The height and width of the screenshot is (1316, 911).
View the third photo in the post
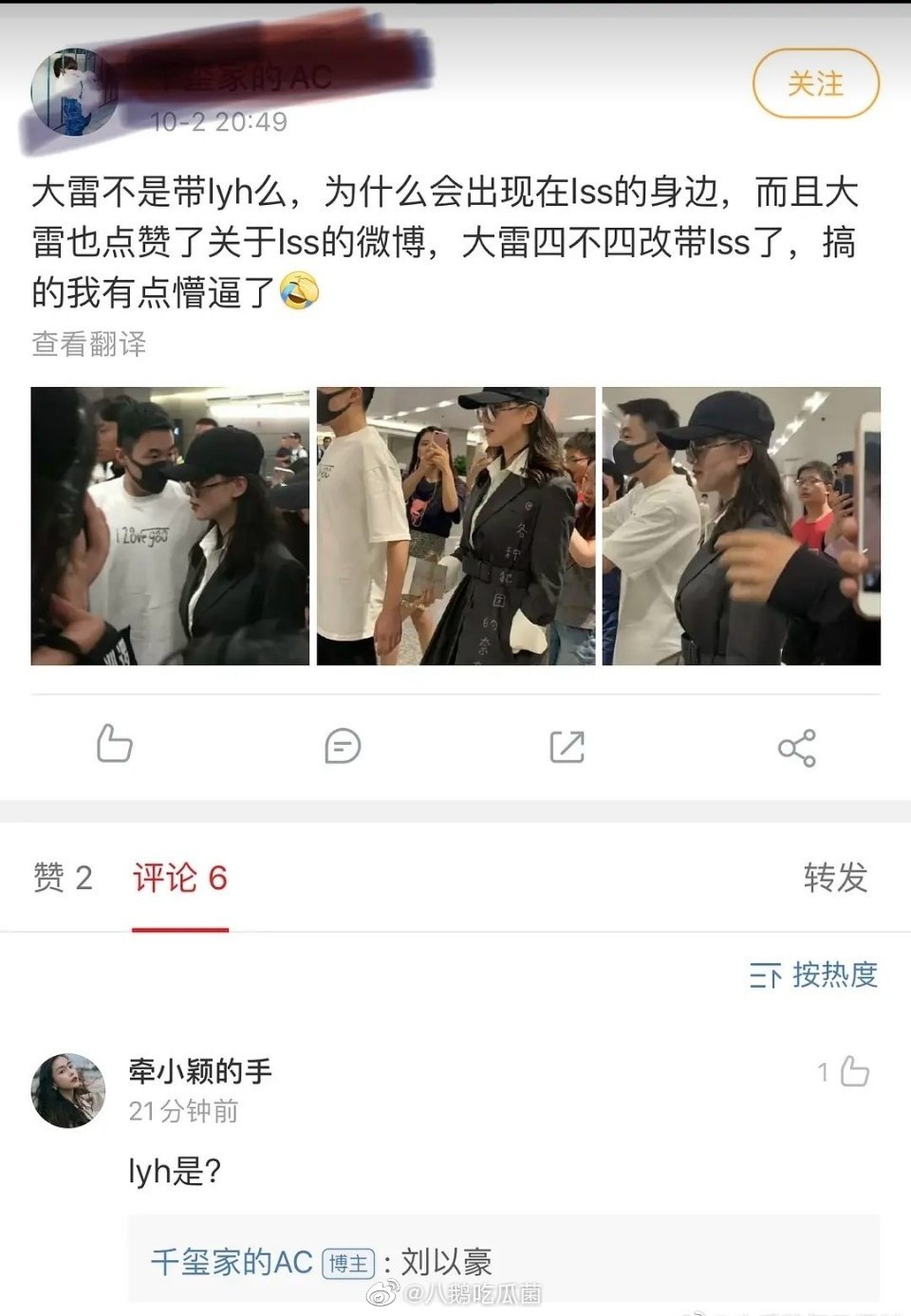coord(741,526)
